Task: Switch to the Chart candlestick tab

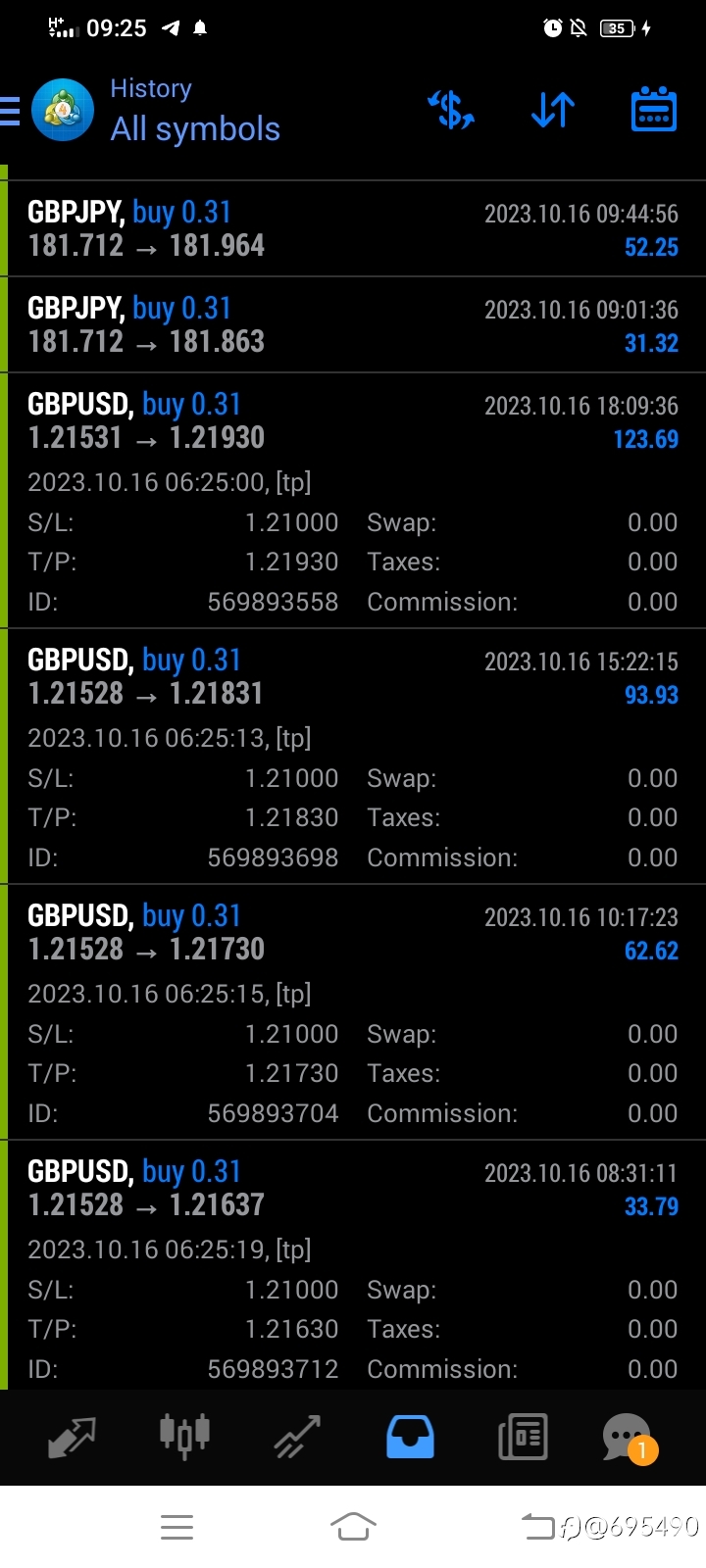Action: pyautogui.click(x=184, y=1438)
